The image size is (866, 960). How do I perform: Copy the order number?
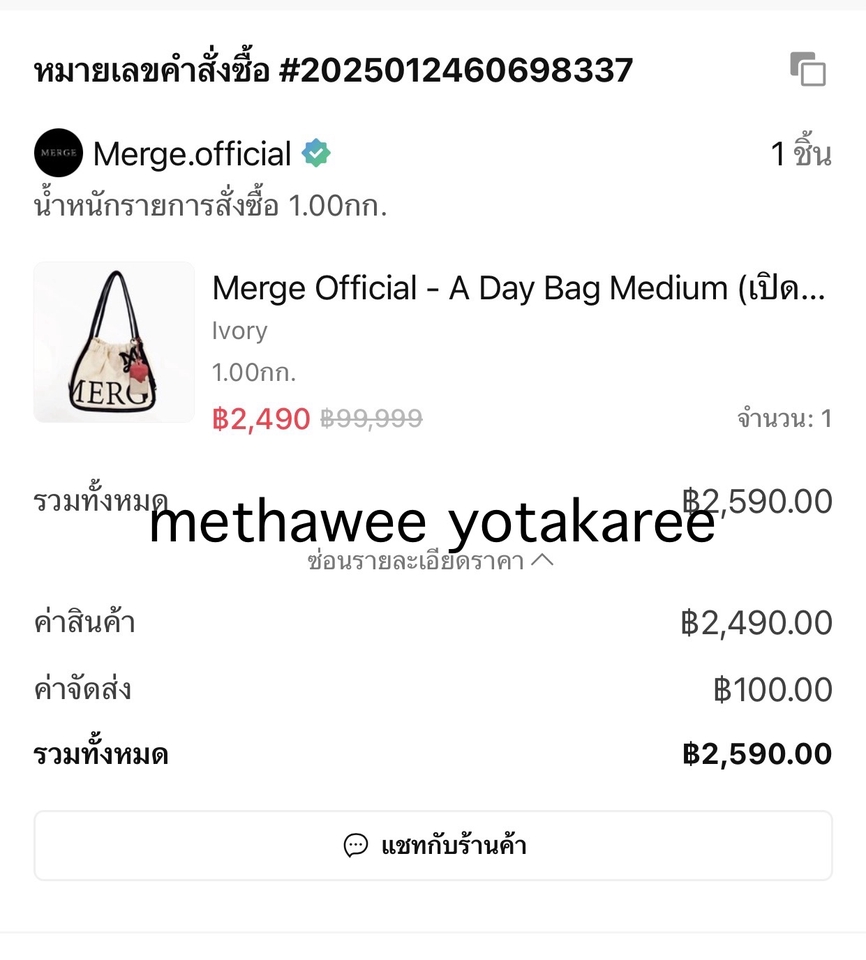[x=807, y=70]
